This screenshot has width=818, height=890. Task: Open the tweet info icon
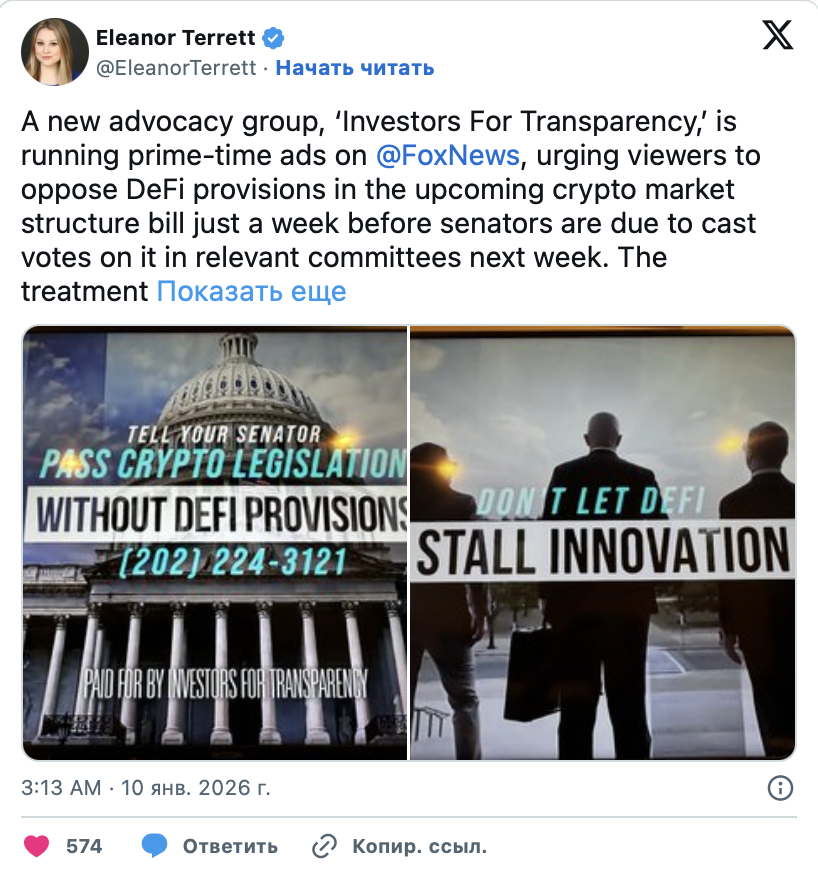tap(780, 787)
